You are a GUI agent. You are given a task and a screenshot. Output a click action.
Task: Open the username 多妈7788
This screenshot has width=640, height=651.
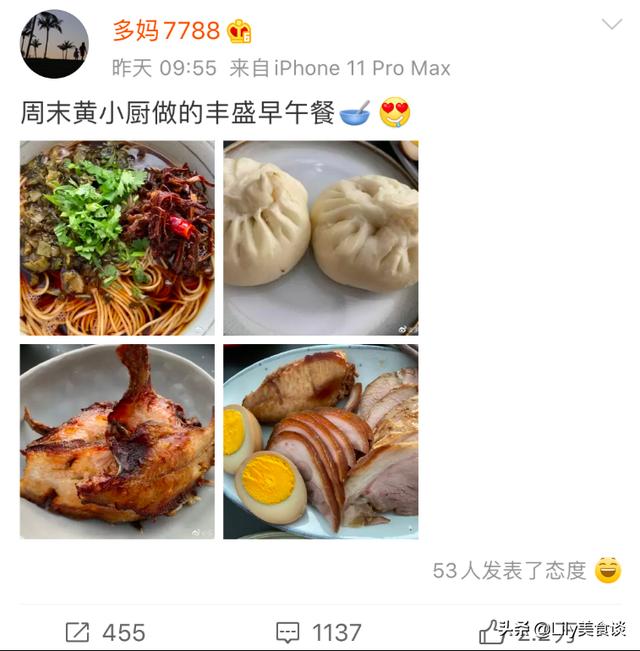point(165,31)
